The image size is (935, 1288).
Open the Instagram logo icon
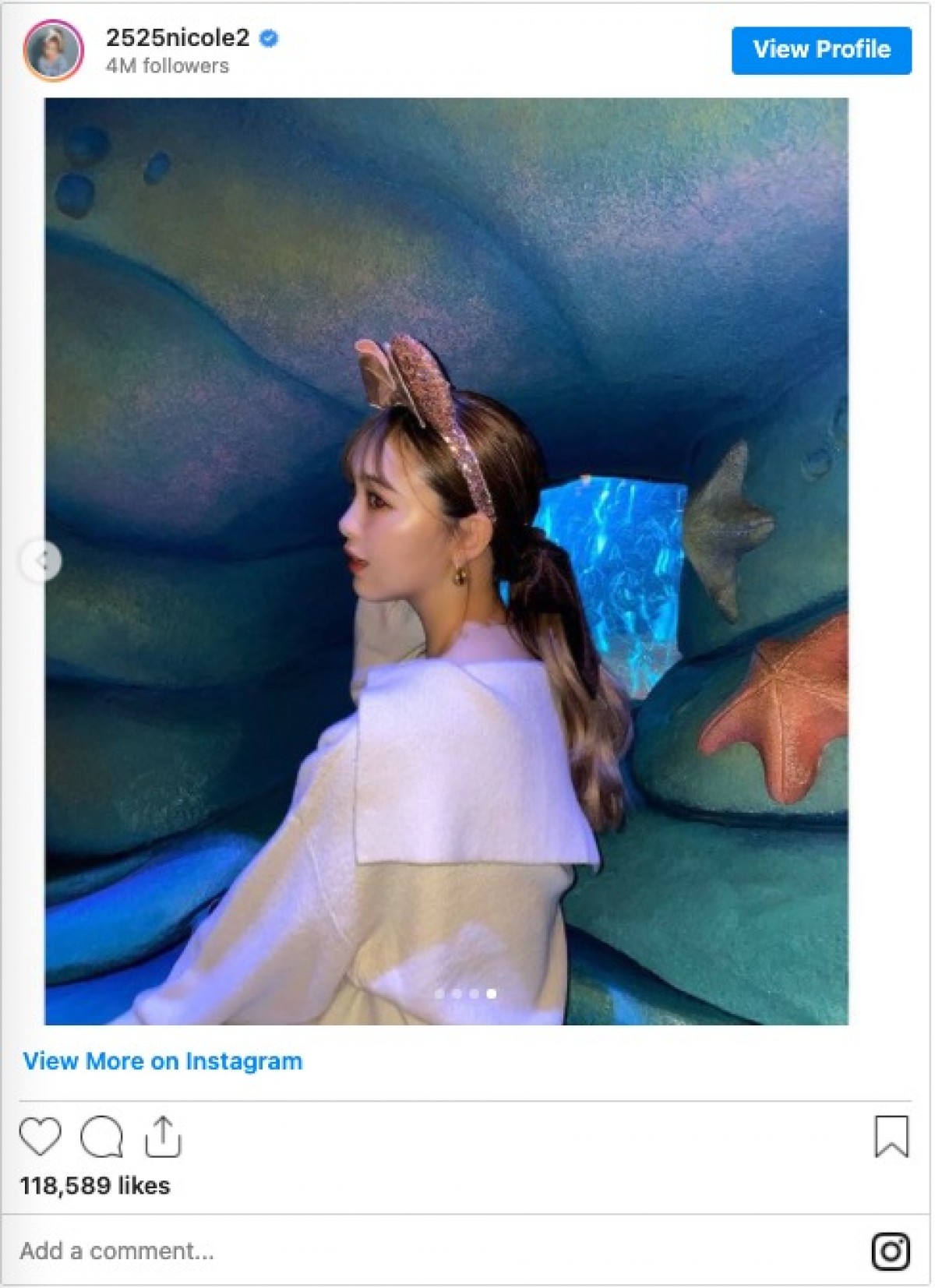pos(890,1251)
